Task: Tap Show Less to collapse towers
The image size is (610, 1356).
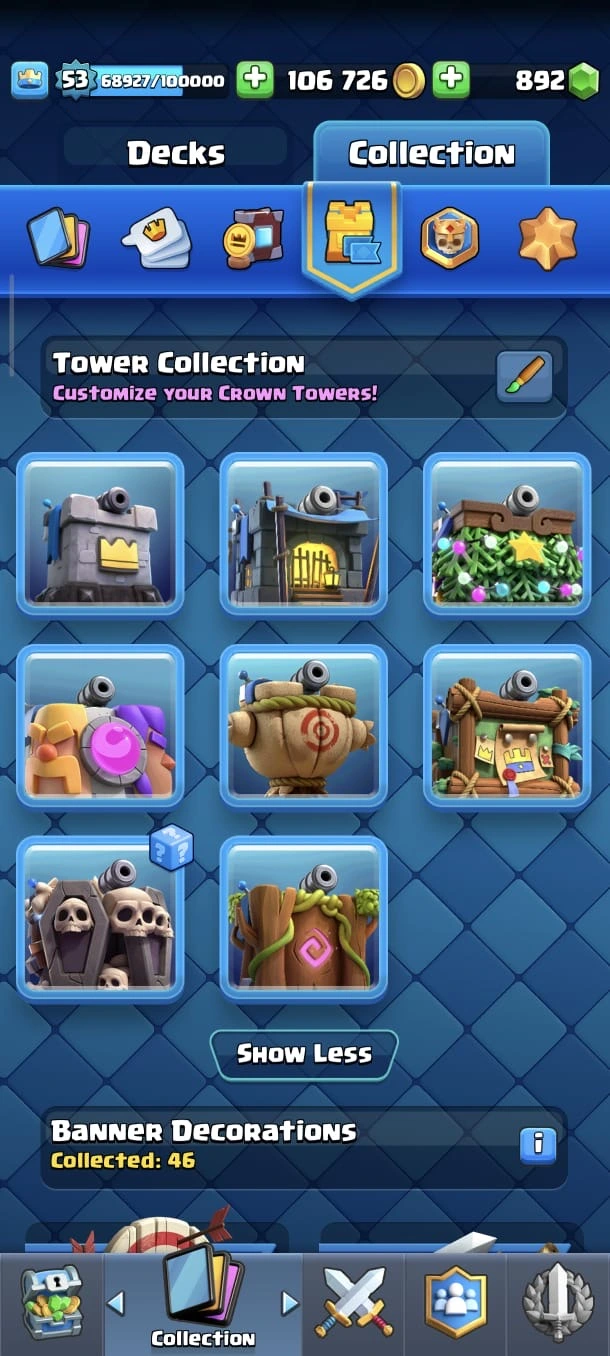Action: [304, 1053]
